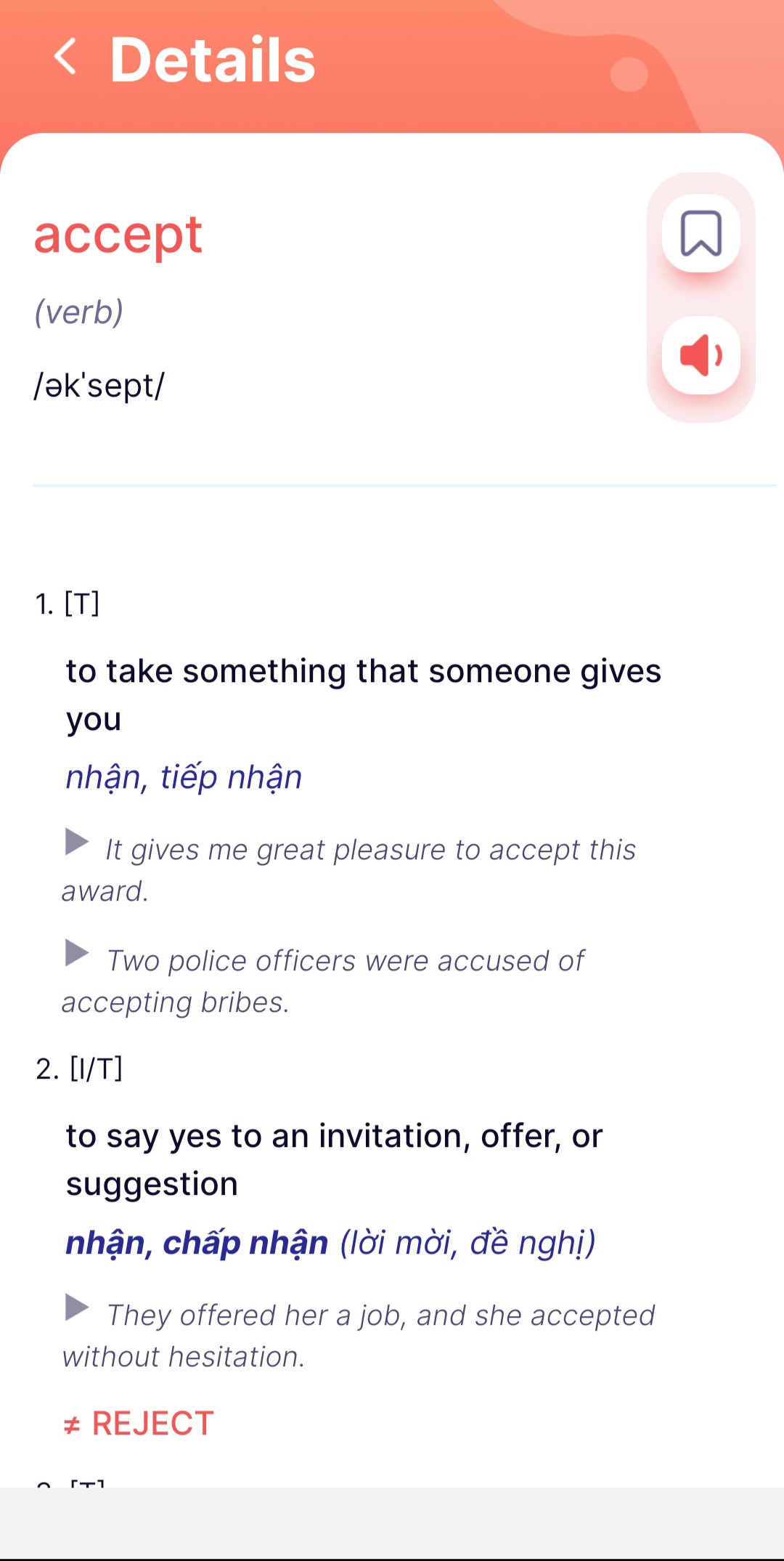784x1561 pixels.
Task: Play the example about accepting this award
Action: pyautogui.click(x=76, y=842)
